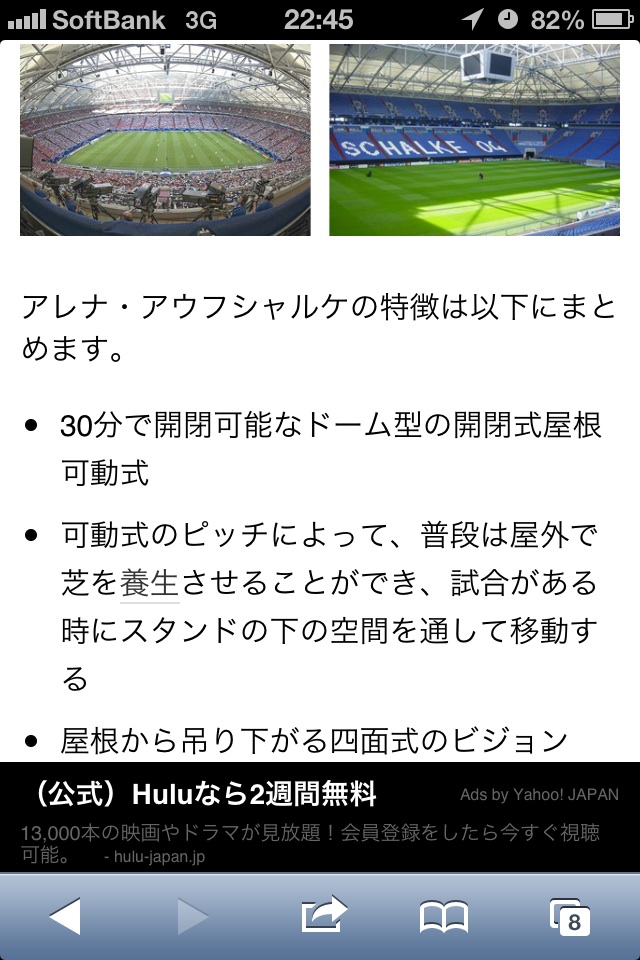Open the bookmarks list
Screen dimensions: 640x960
tap(444, 915)
